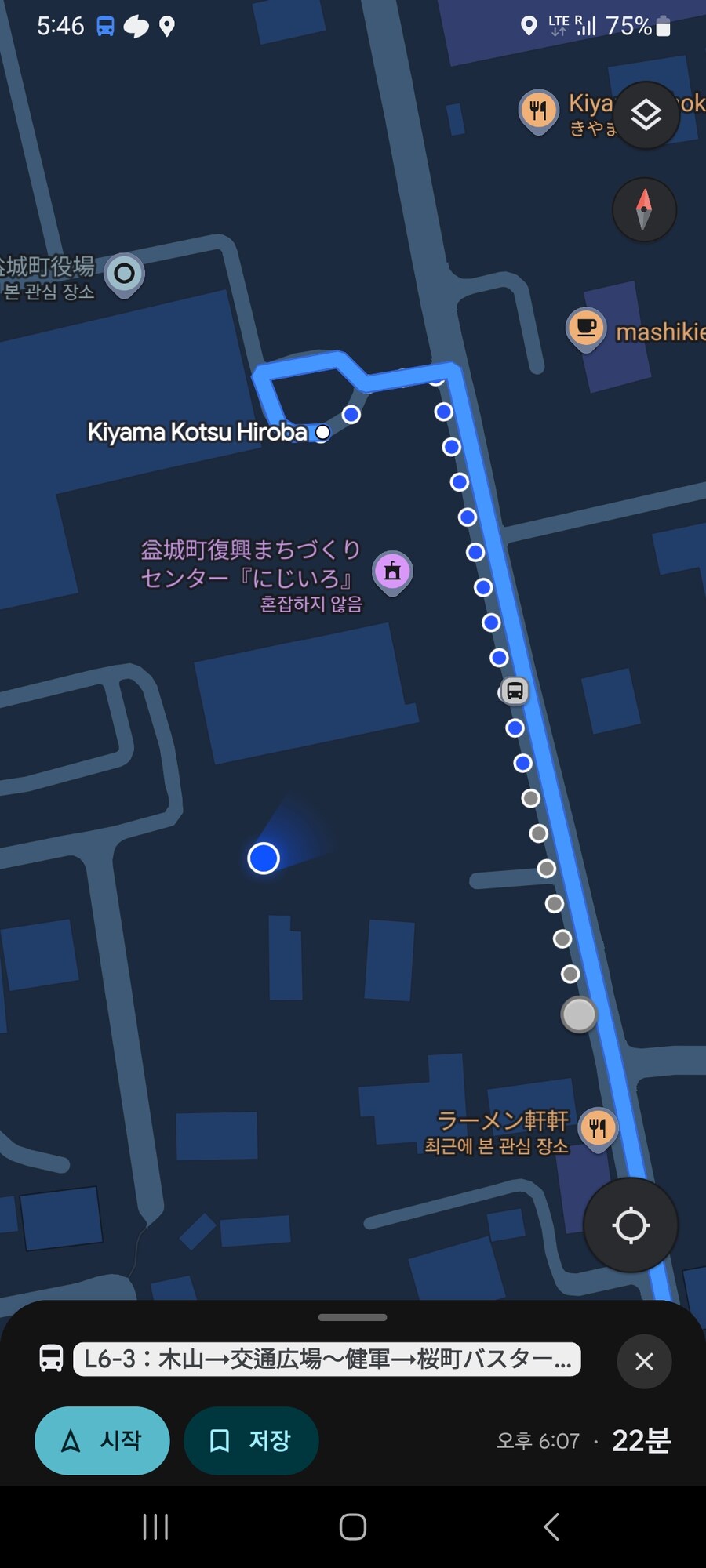Select the 益城町復興まちづくりセンター place pin
Image resolution: width=706 pixels, height=1568 pixels.
point(392,572)
